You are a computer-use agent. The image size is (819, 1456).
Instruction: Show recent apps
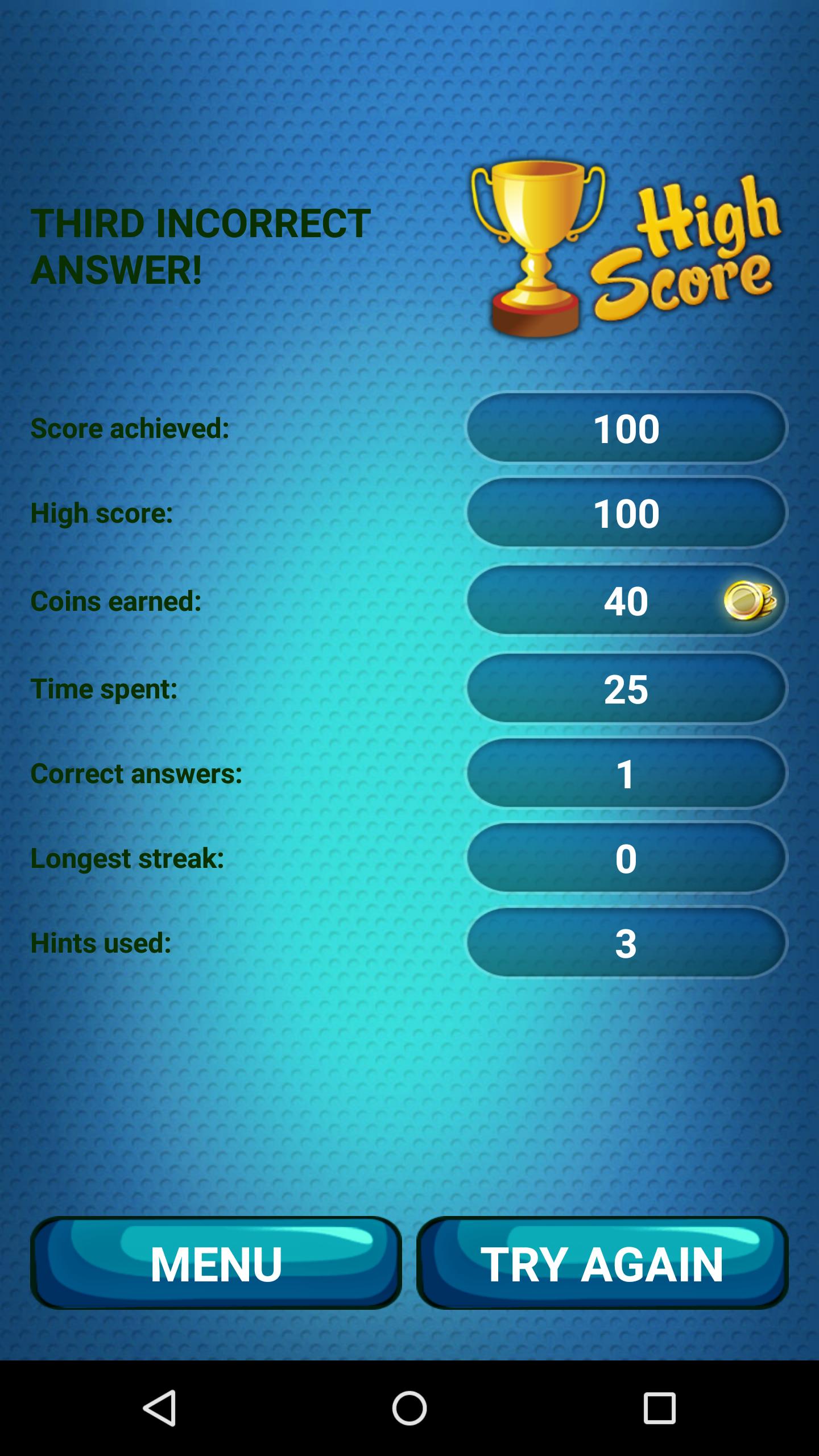[x=659, y=1408]
